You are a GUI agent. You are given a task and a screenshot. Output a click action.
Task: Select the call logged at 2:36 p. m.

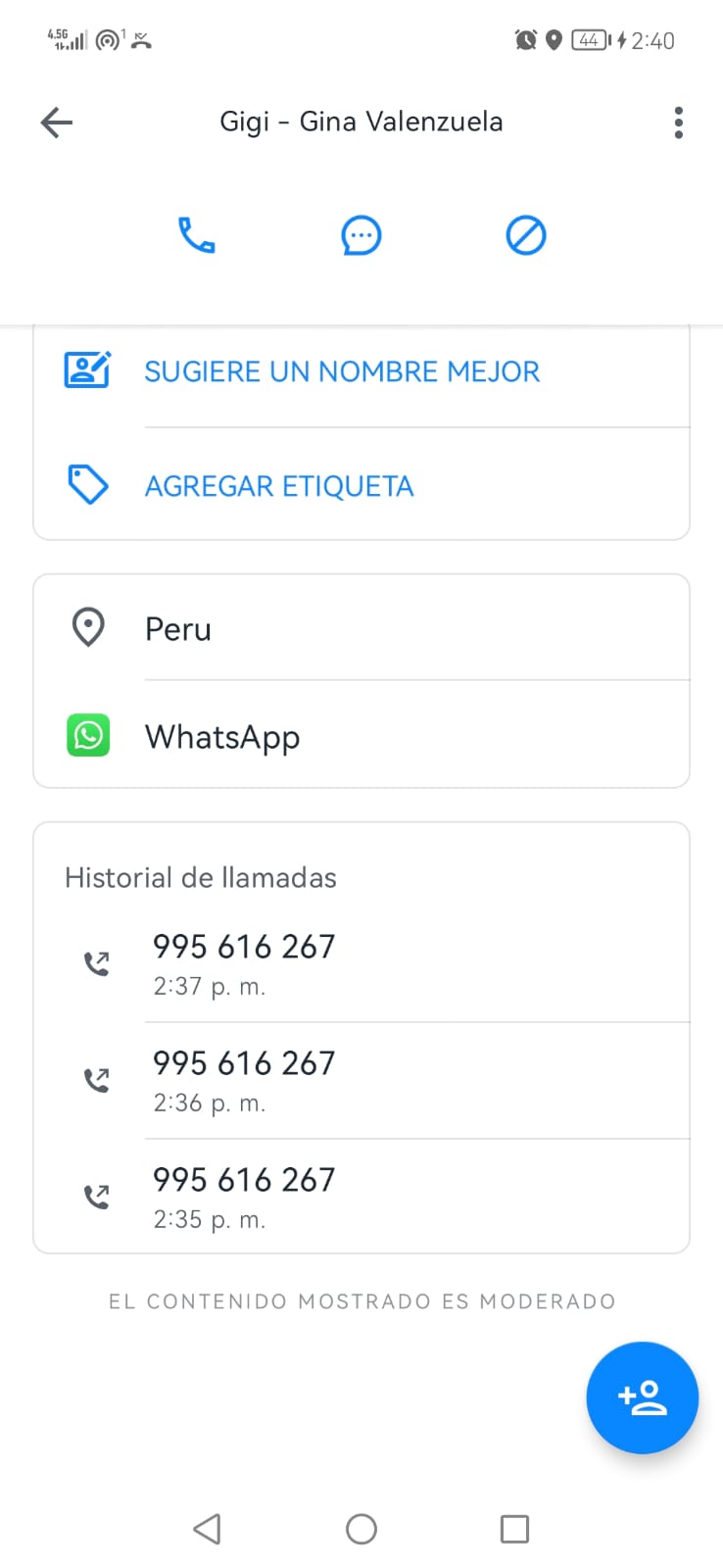tap(361, 1081)
